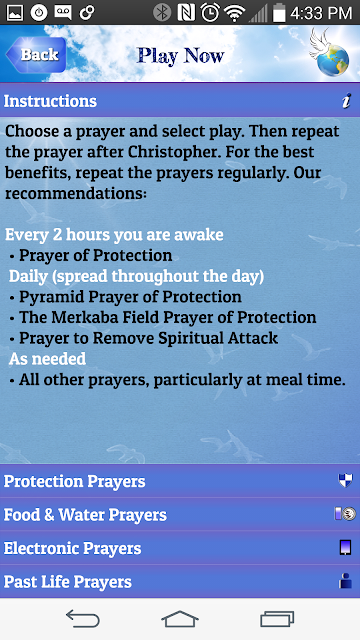Open Food & Water Prayers
Viewport: 360px width, 640px height.
[x=180, y=515]
